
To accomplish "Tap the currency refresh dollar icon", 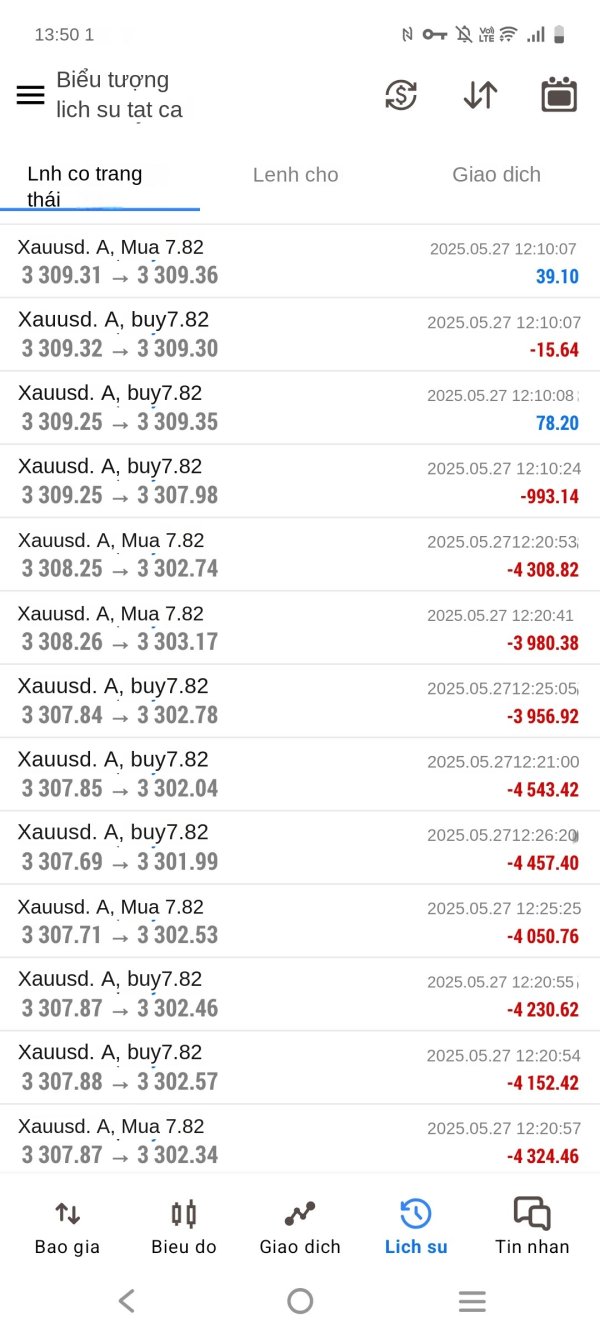I will [401, 95].
